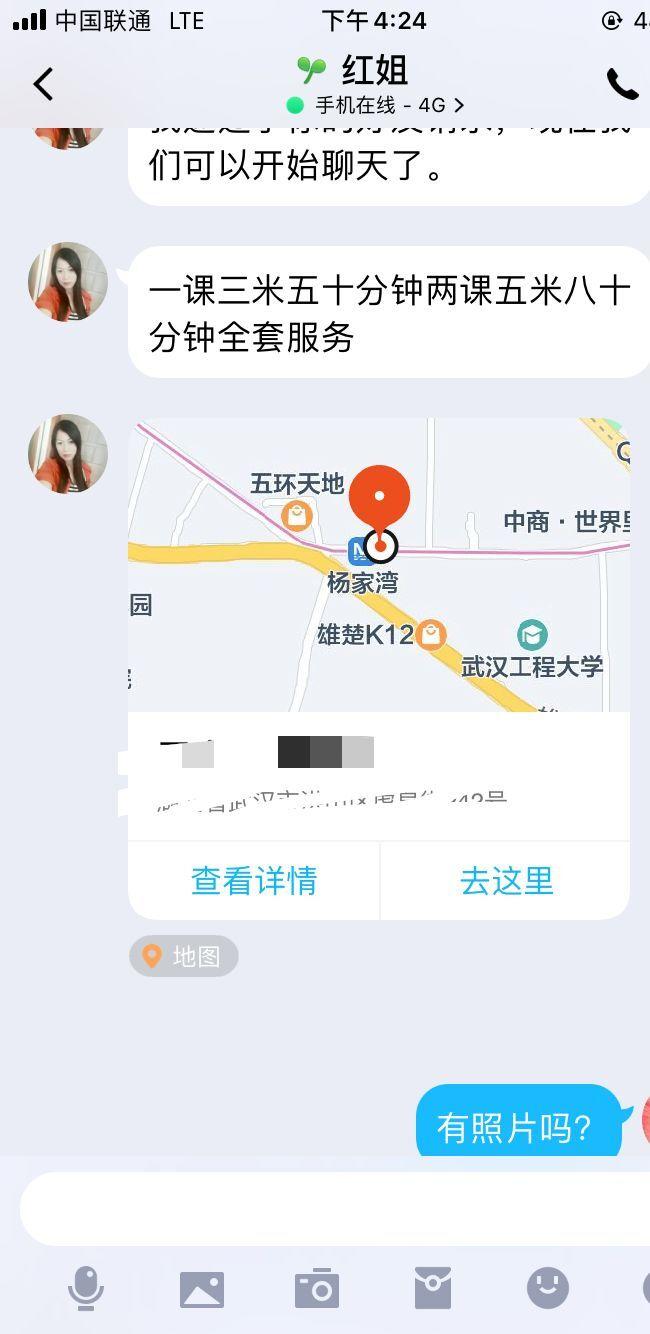Start a voice call with 红姐
Image resolution: width=650 pixels, height=1334 pixels.
click(x=621, y=85)
